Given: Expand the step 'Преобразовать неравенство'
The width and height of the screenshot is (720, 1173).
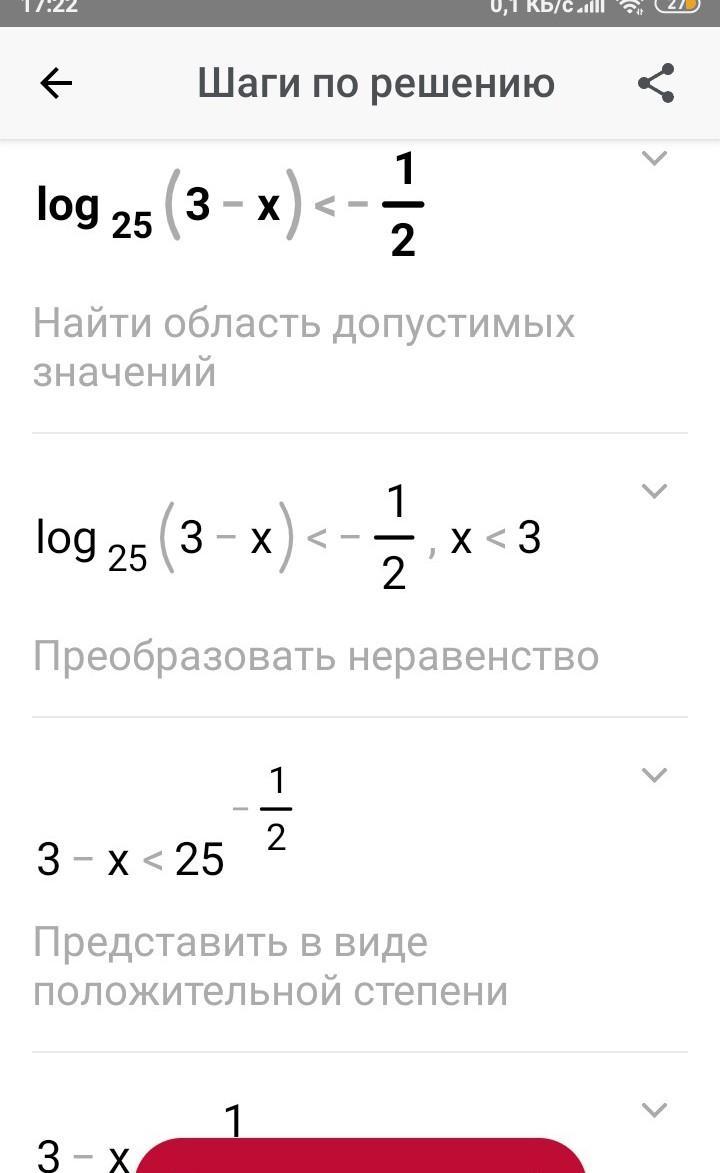Looking at the screenshot, I should 653,490.
